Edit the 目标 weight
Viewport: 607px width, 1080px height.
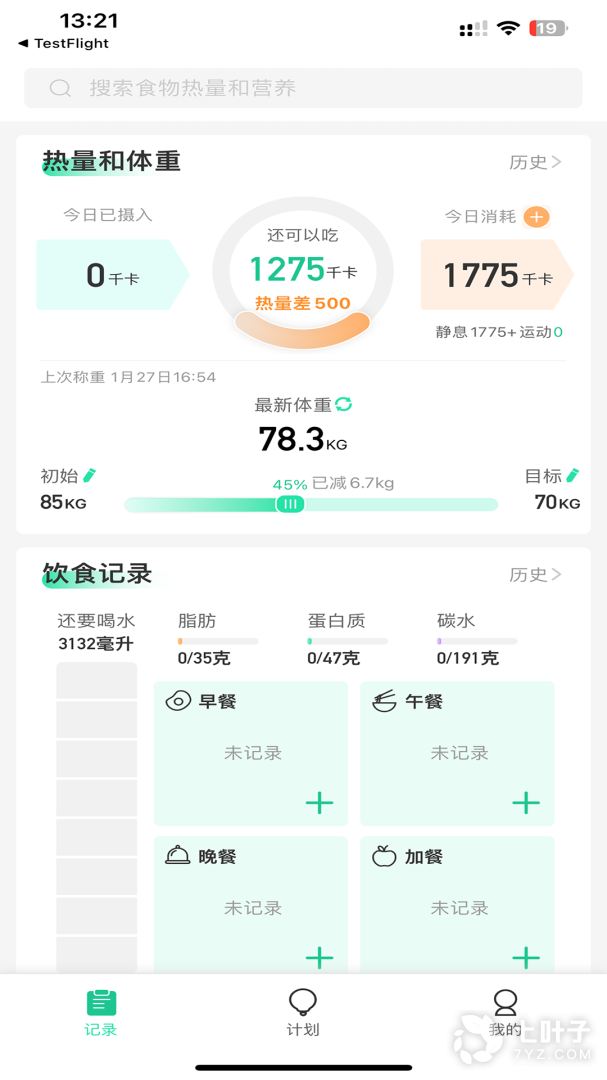point(573,475)
